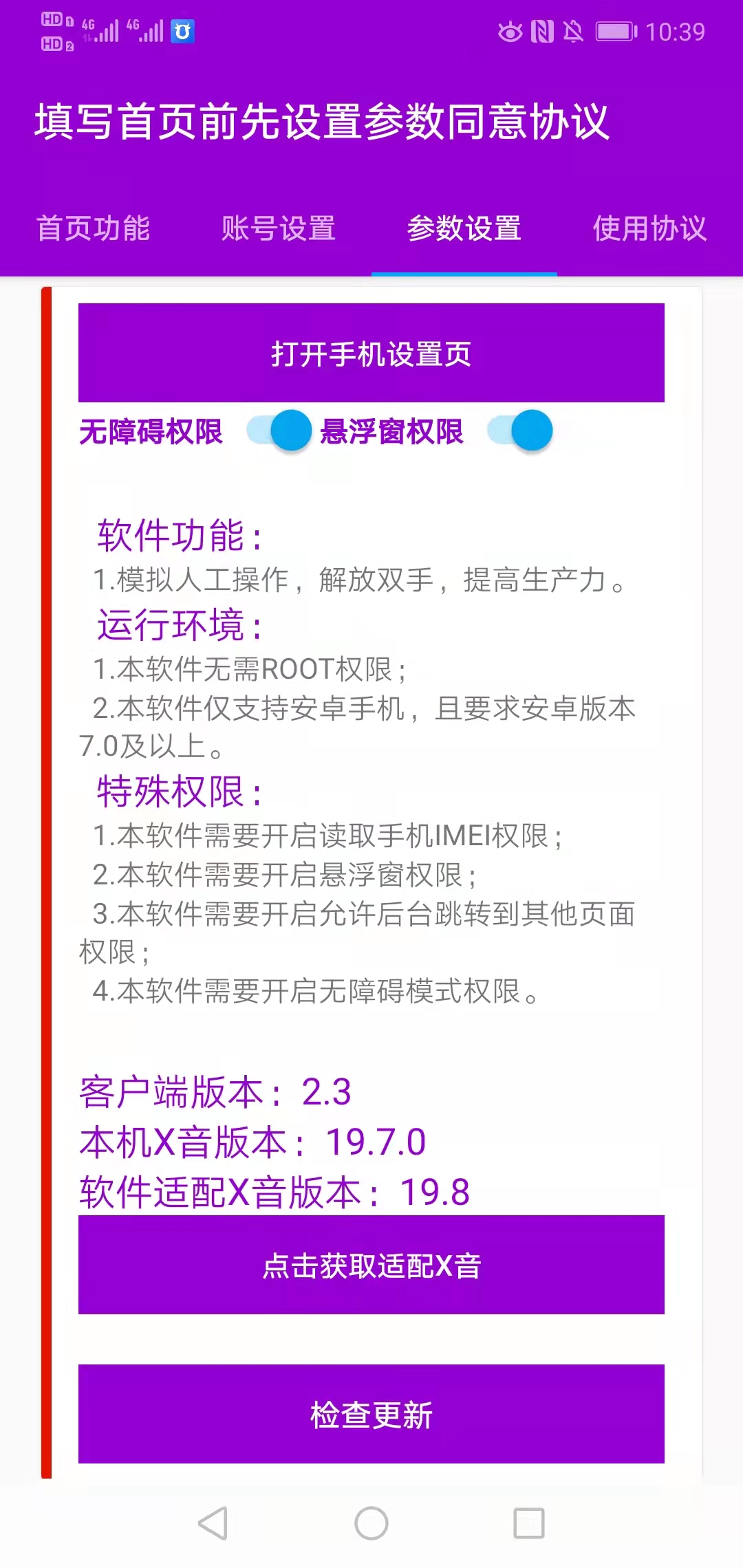Screen dimensions: 743x1568
Task: Tap the 打开手机设置页 button
Action: pyautogui.click(x=371, y=353)
